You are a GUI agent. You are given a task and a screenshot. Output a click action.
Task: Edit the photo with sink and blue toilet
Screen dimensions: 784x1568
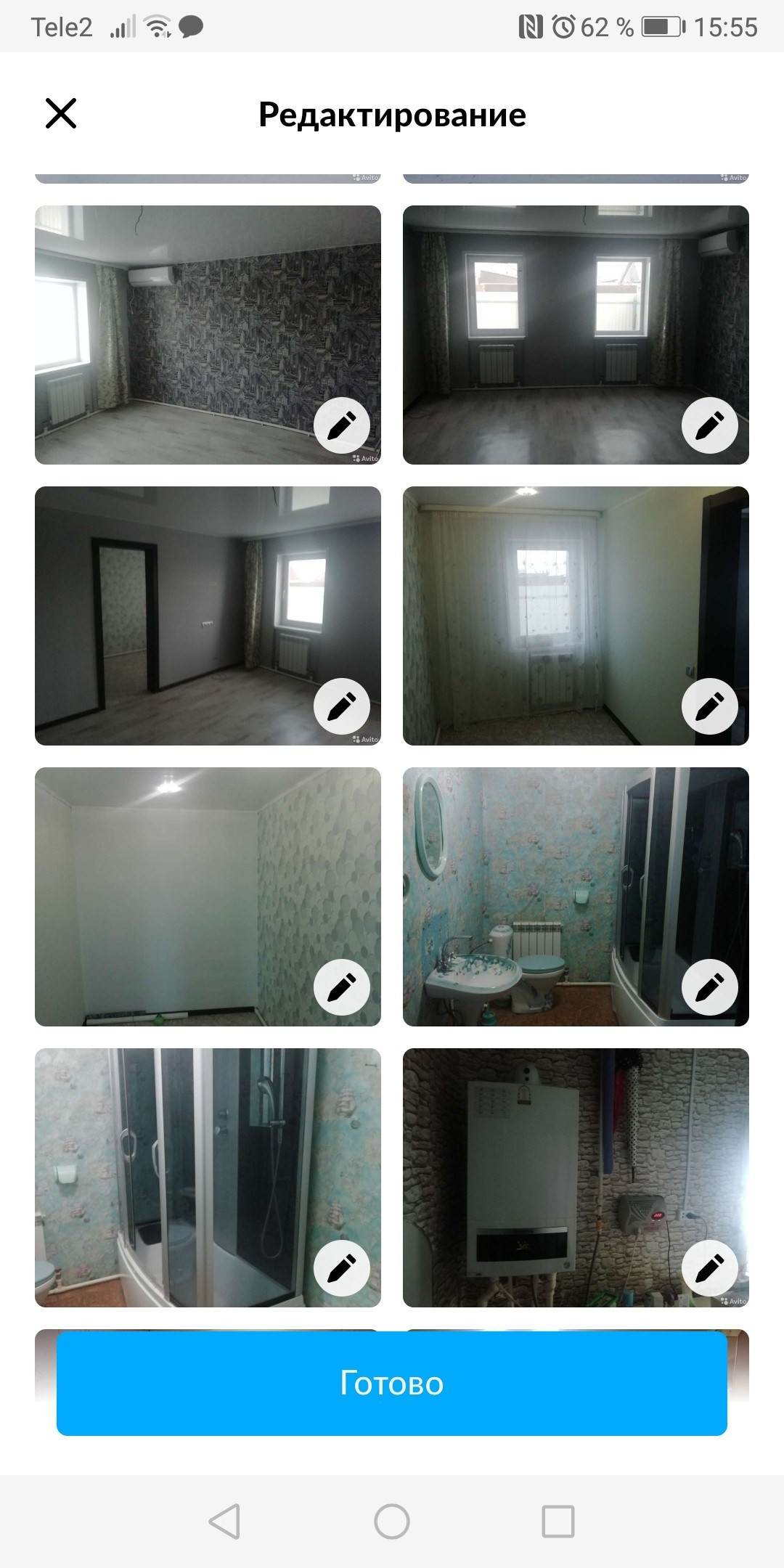[x=710, y=987]
